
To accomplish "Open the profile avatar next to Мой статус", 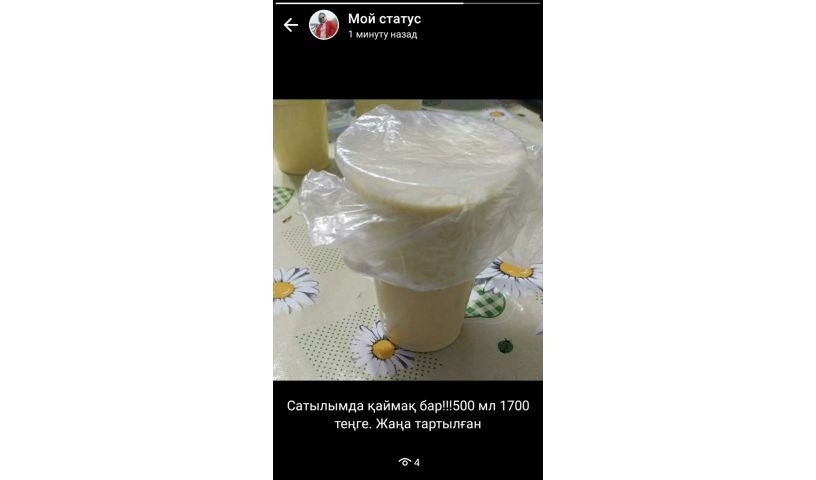I will click(323, 26).
